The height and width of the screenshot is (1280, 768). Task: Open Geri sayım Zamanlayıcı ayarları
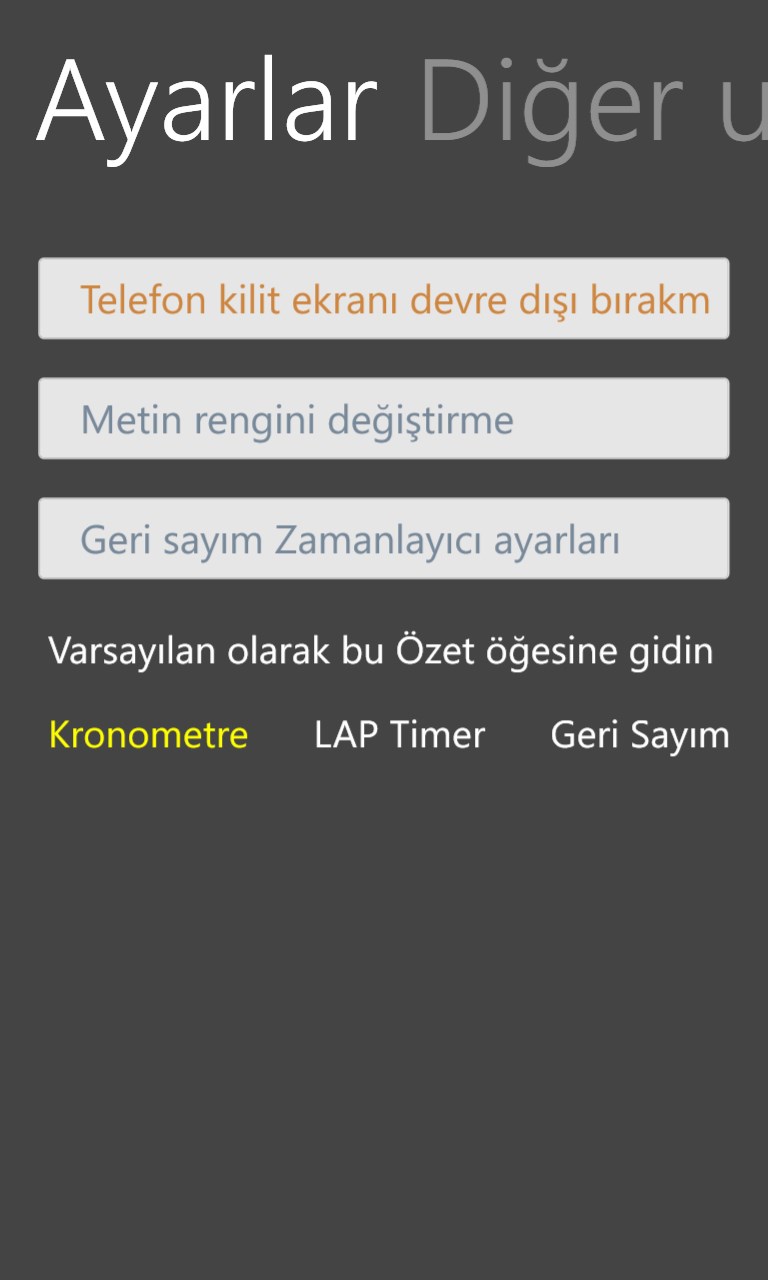pos(384,539)
